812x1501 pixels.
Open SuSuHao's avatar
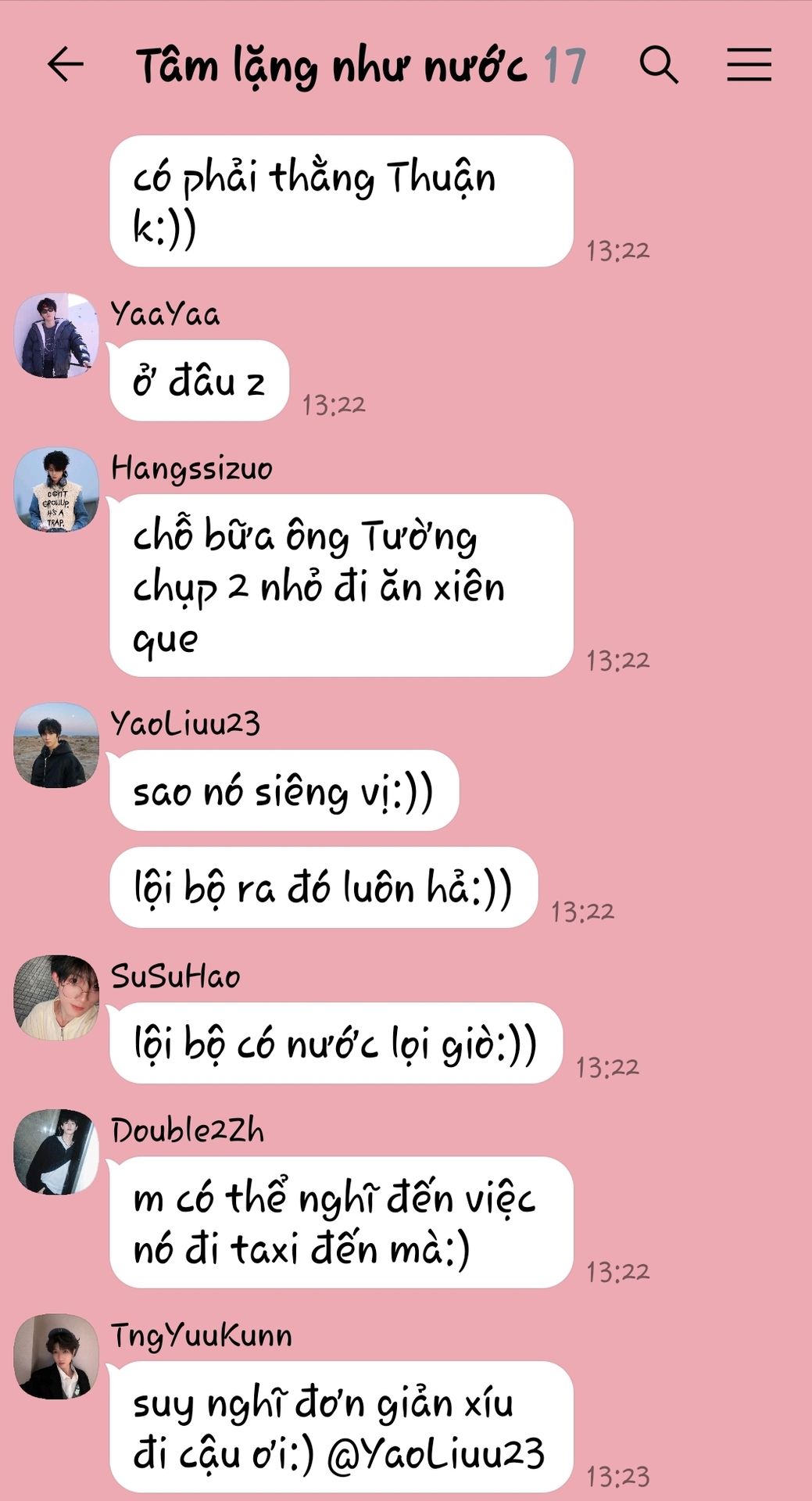tap(56, 998)
